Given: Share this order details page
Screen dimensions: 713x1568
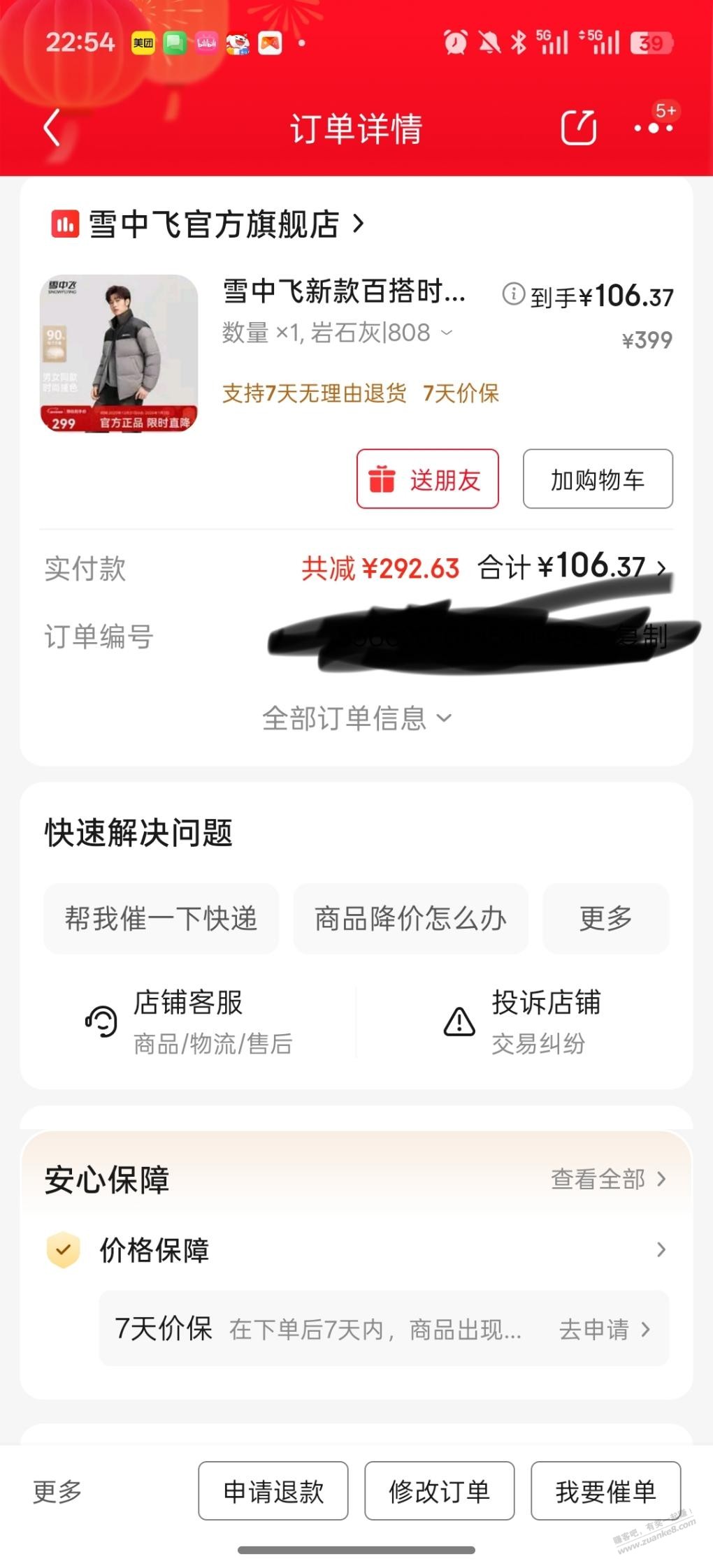Looking at the screenshot, I should (578, 128).
